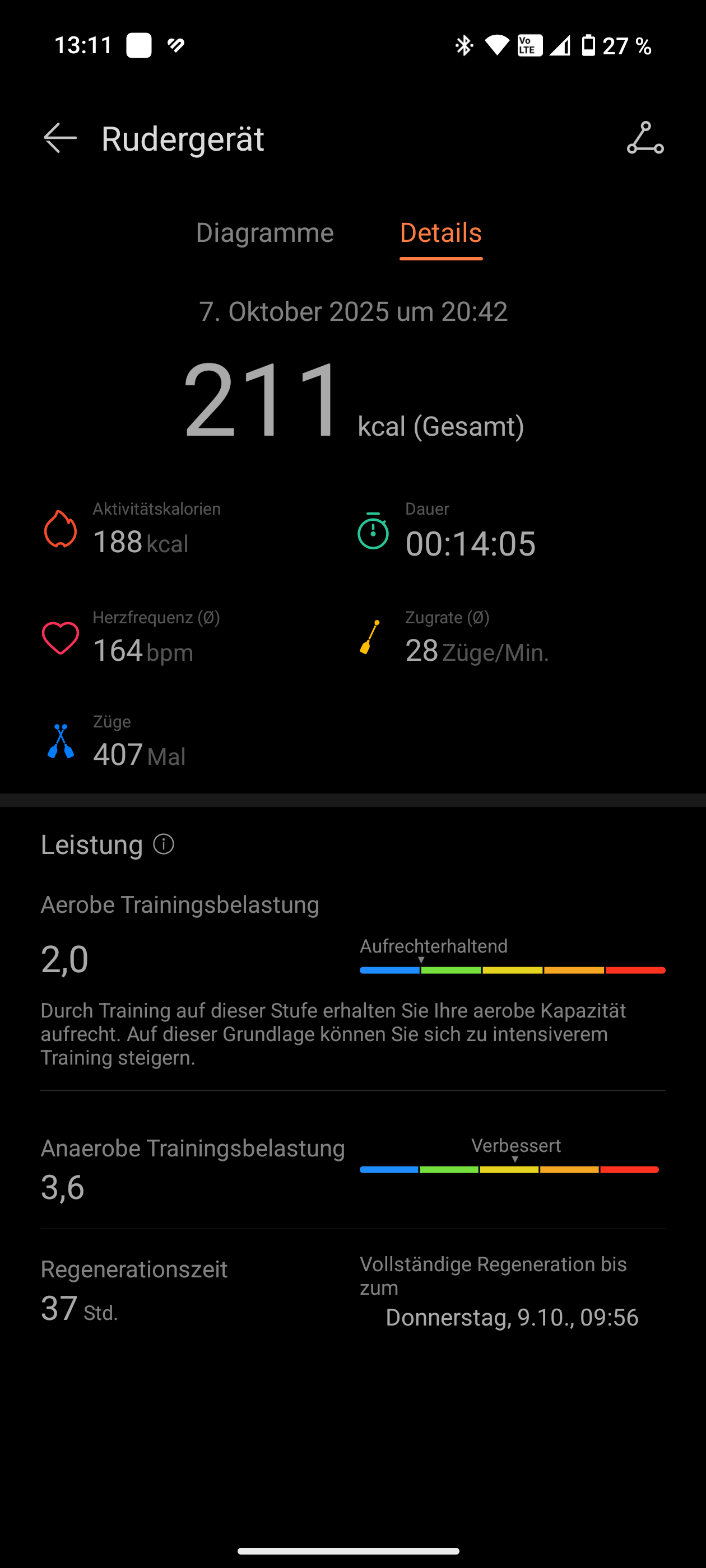Switch to the Diagramme tab
Viewport: 706px width, 1568px height.
(265, 233)
